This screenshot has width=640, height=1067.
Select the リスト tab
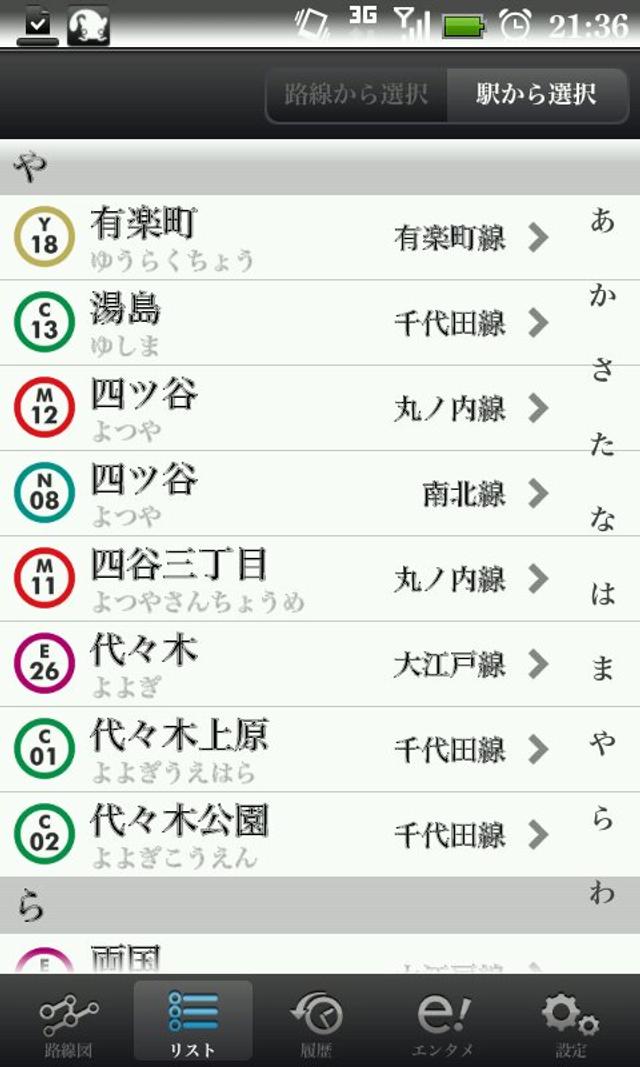[193, 1023]
